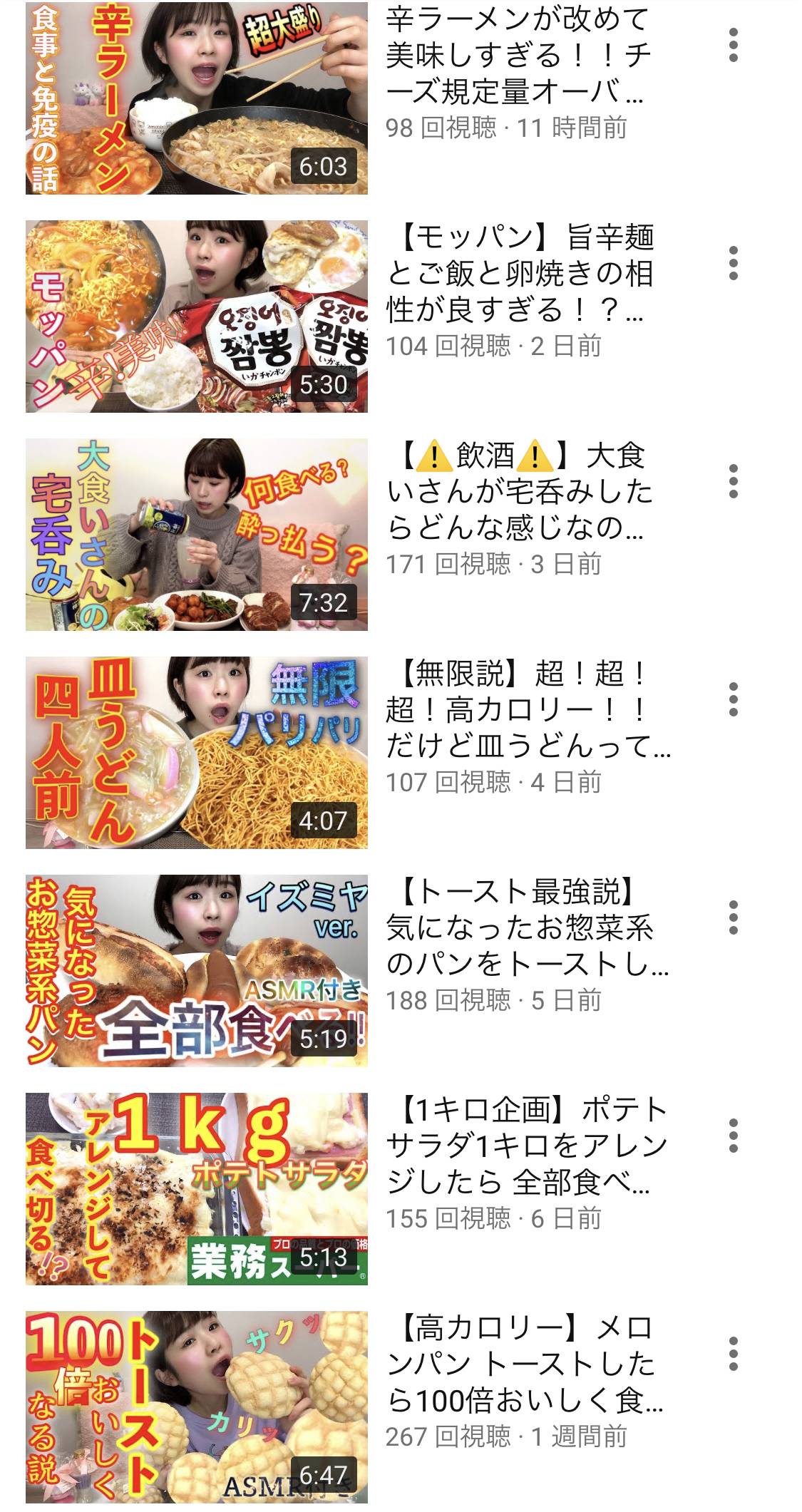Show more options for the 飲酒 video
The image size is (802, 1512).
[733, 481]
